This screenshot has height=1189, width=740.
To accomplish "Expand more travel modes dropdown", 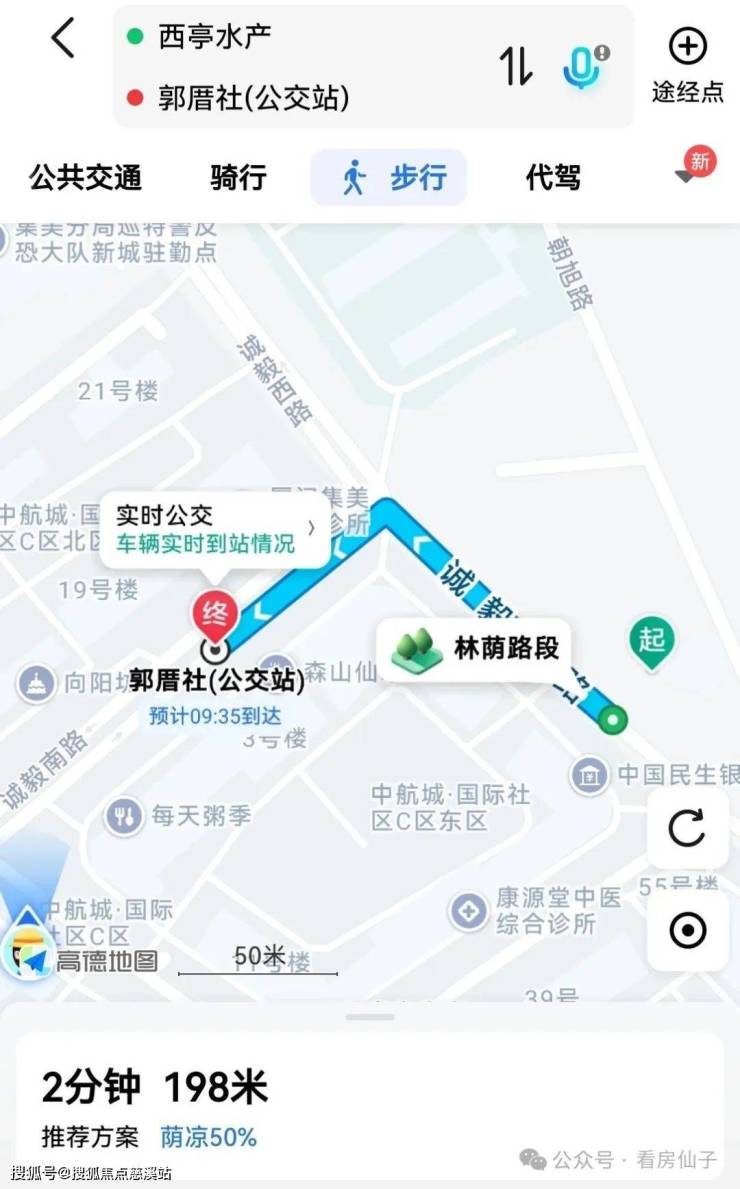I will (692, 170).
